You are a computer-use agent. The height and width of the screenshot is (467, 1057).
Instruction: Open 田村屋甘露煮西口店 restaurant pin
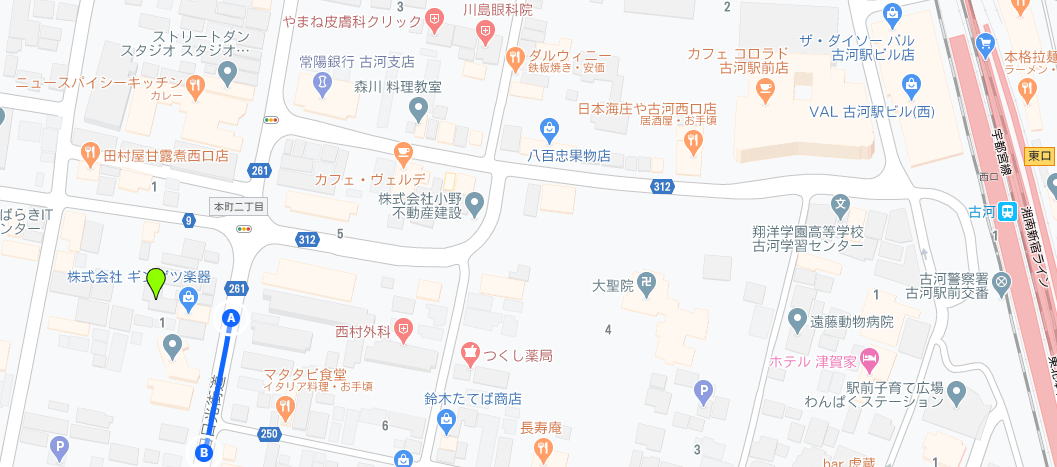[x=91, y=155]
